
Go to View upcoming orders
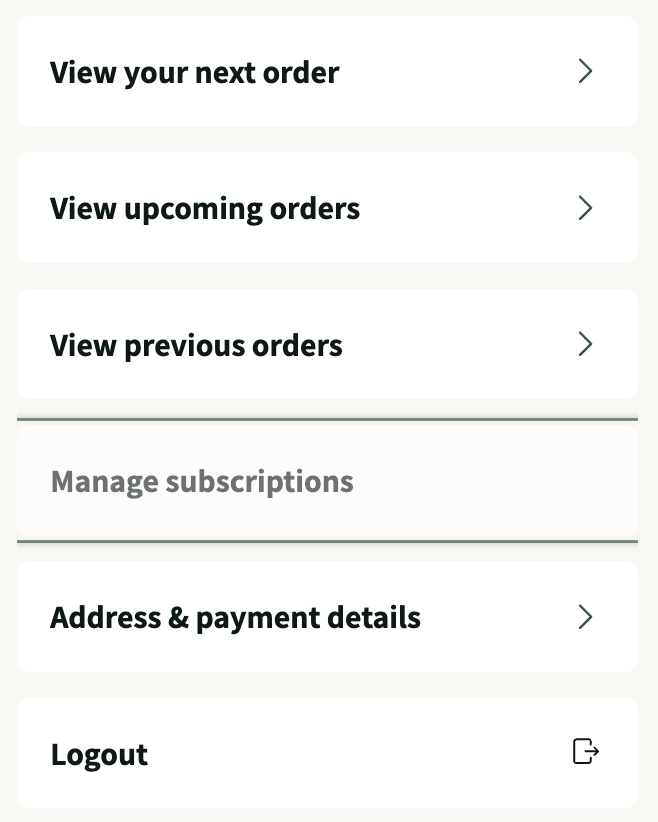[x=327, y=208]
